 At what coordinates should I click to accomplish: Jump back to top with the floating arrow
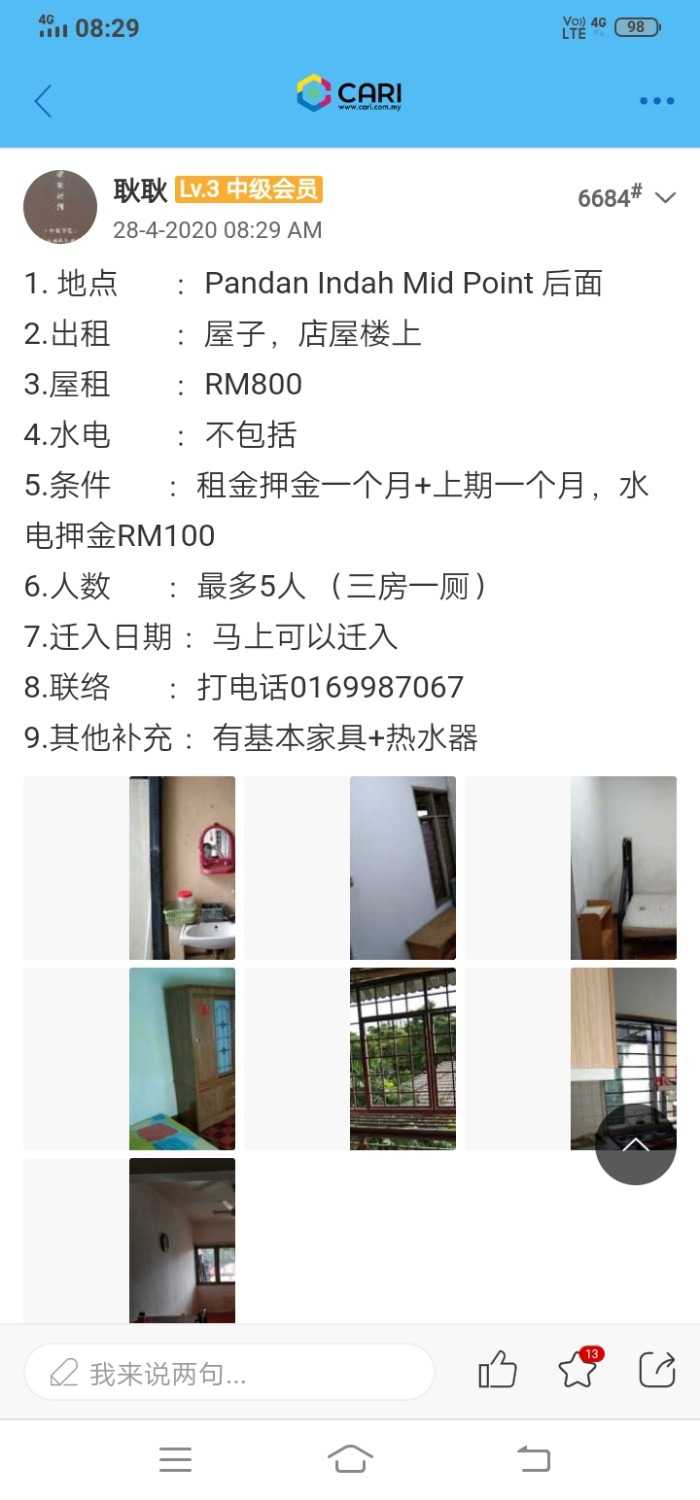[x=636, y=1144]
